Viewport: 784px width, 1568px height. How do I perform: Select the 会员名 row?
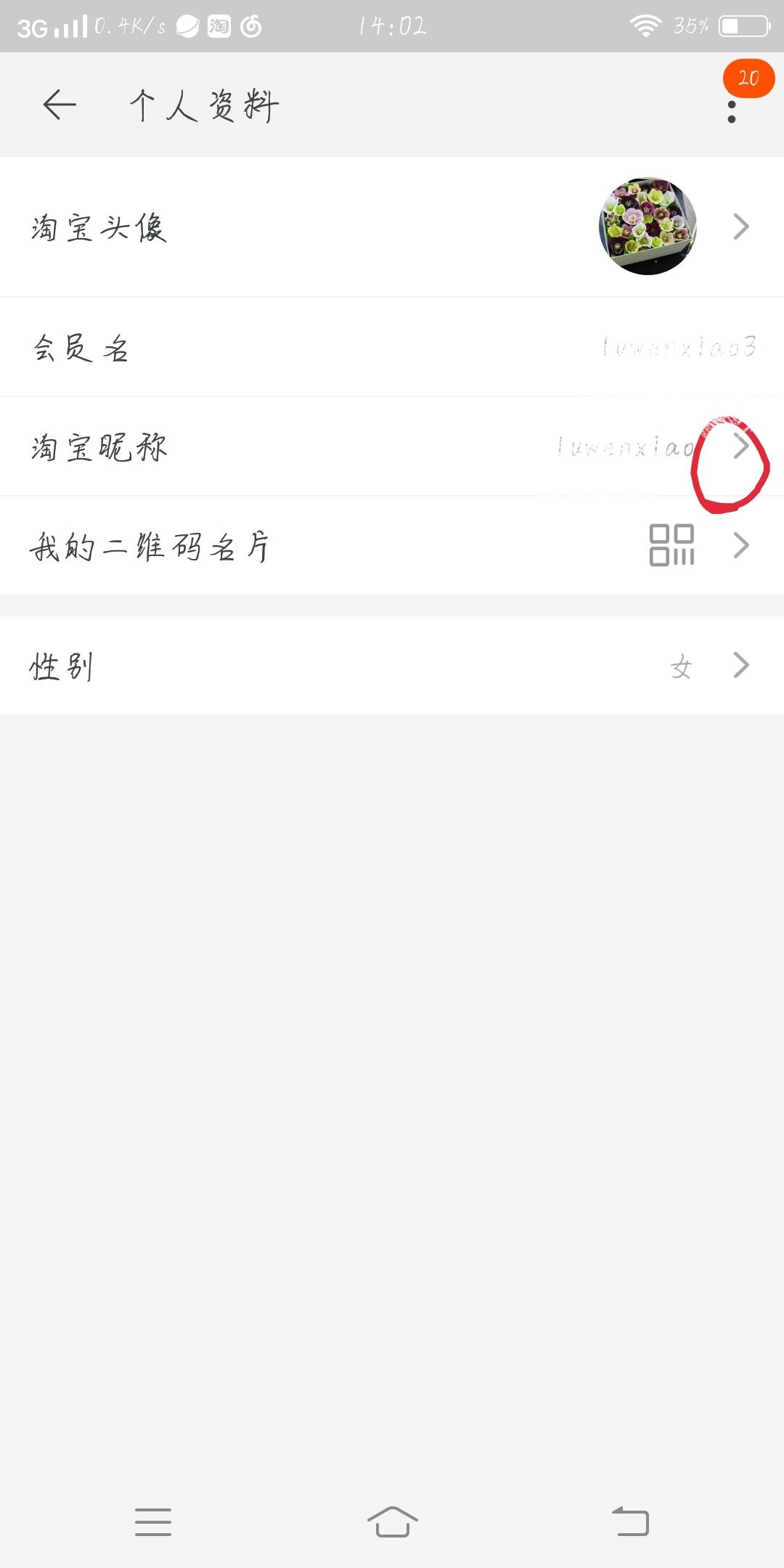pos(392,347)
